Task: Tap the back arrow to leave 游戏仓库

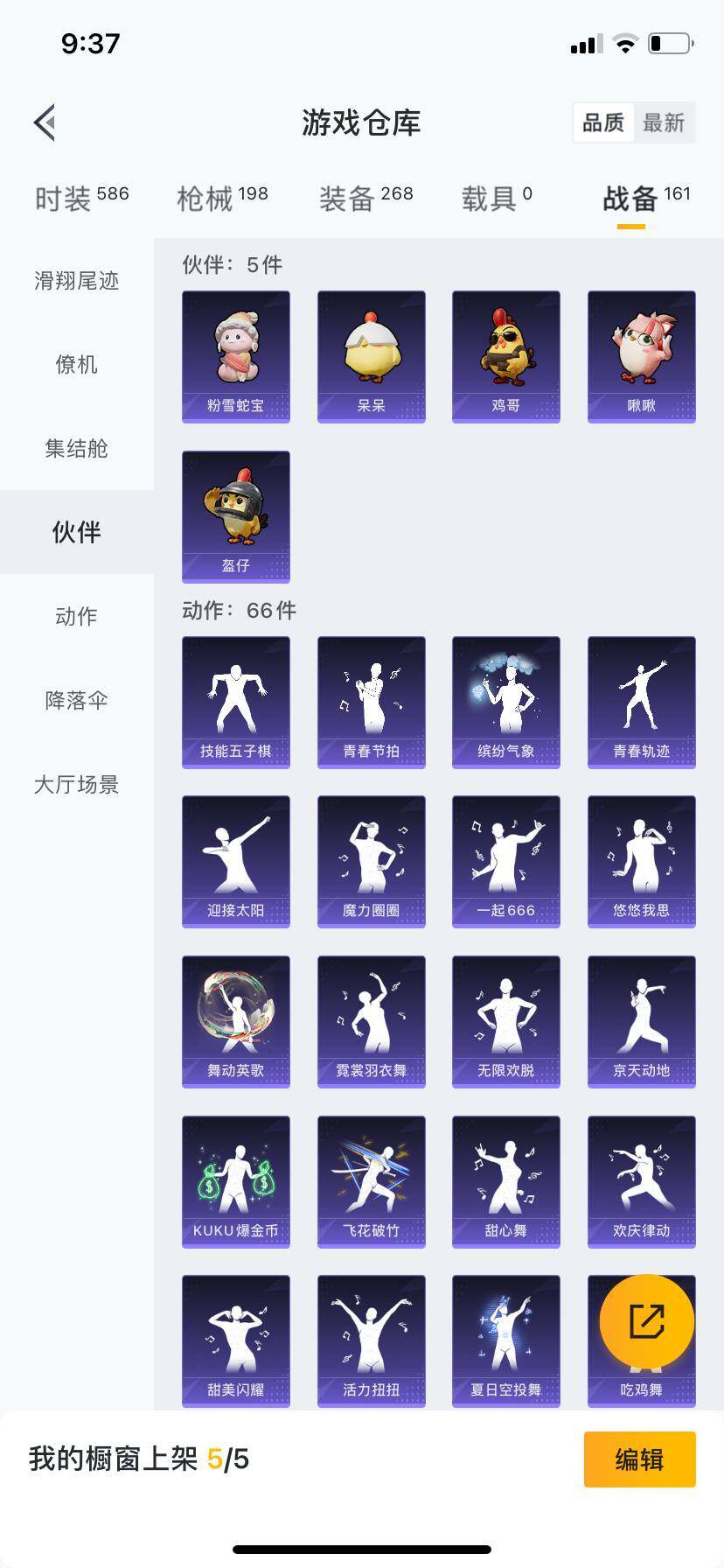Action: [44, 122]
